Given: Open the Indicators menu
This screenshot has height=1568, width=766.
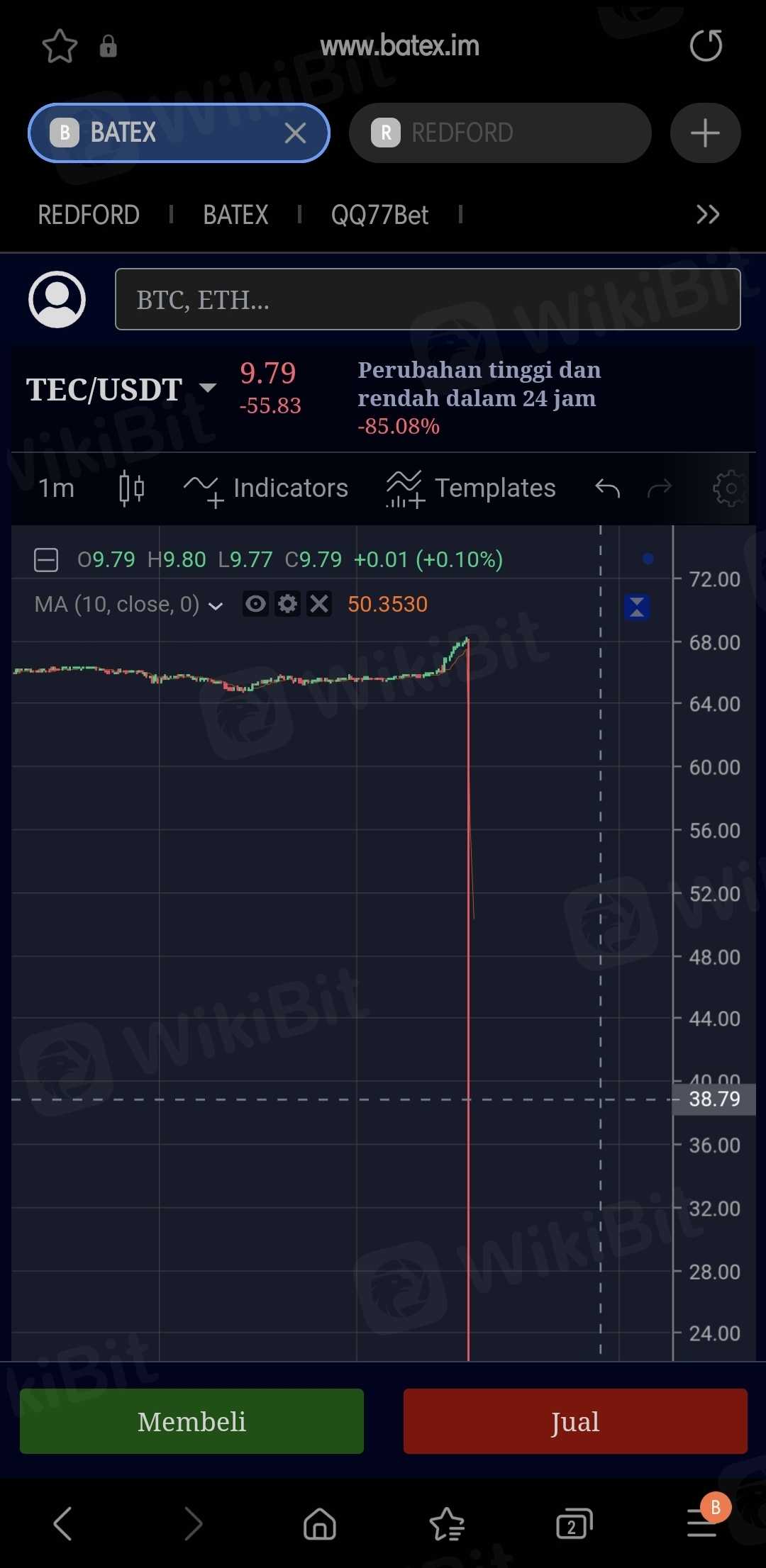Looking at the screenshot, I should tap(266, 488).
